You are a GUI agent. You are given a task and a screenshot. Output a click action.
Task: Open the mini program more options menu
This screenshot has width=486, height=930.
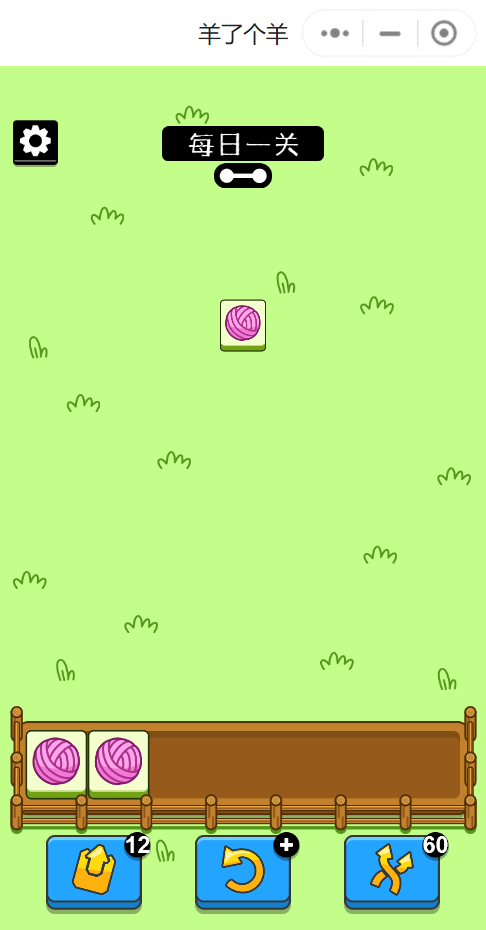(335, 33)
